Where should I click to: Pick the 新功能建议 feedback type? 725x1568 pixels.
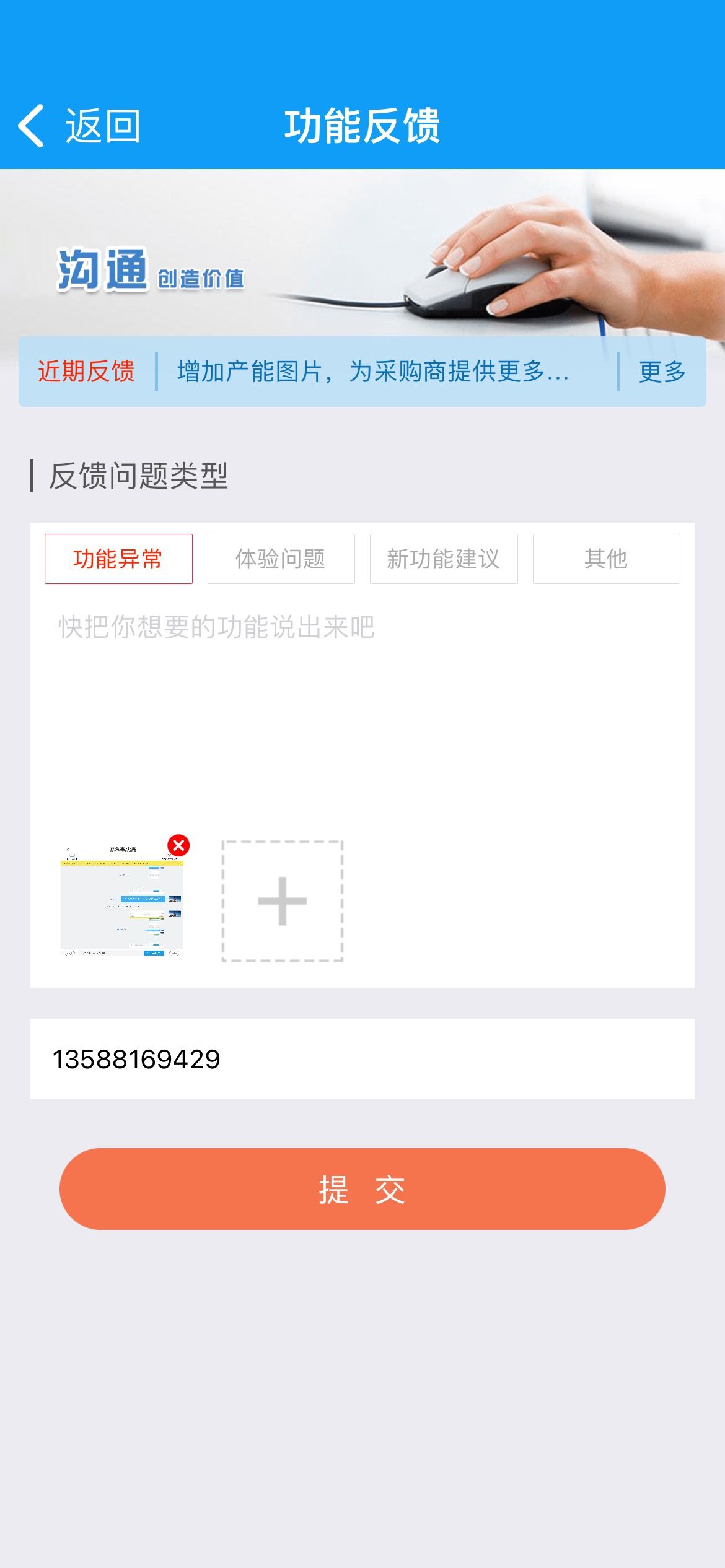tap(444, 559)
